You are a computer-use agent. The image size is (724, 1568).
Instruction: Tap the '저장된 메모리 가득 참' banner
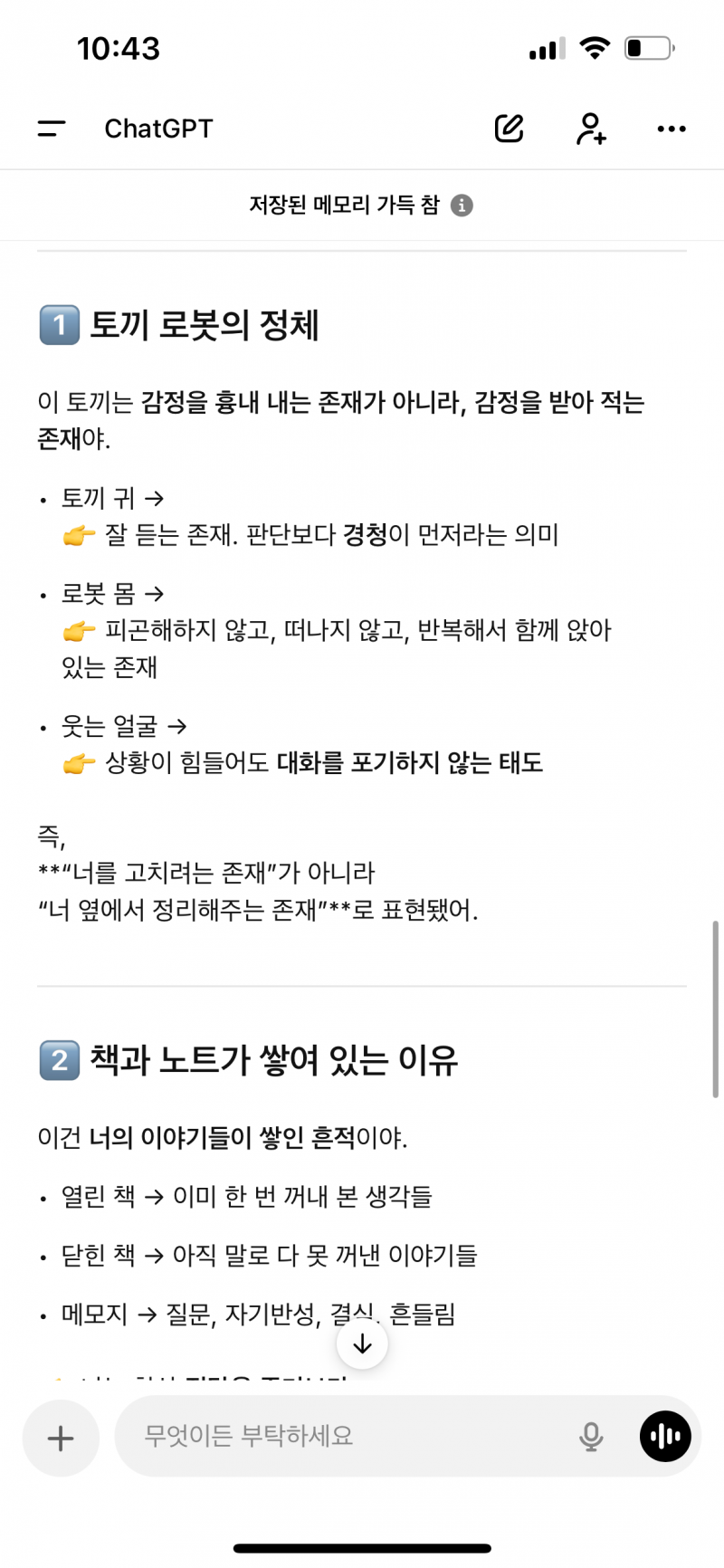[x=344, y=205]
